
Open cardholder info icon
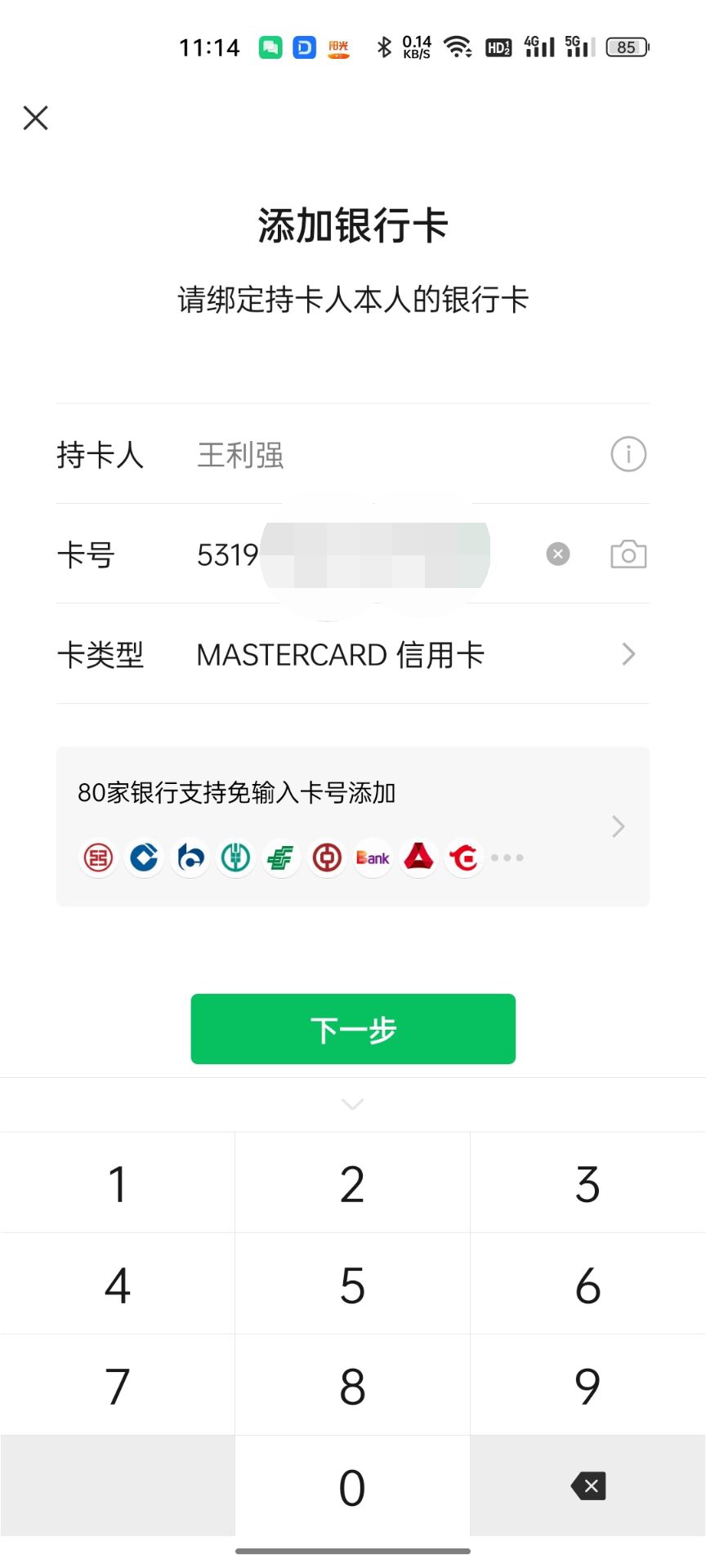click(628, 454)
